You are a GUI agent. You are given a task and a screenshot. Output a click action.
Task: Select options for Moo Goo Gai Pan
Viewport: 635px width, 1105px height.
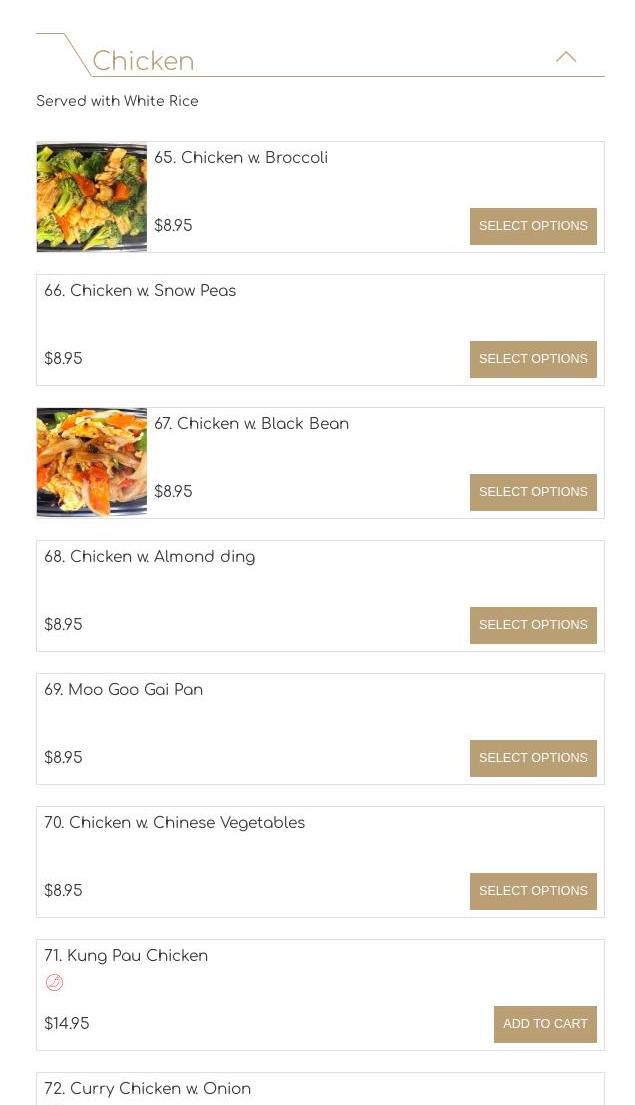(533, 758)
